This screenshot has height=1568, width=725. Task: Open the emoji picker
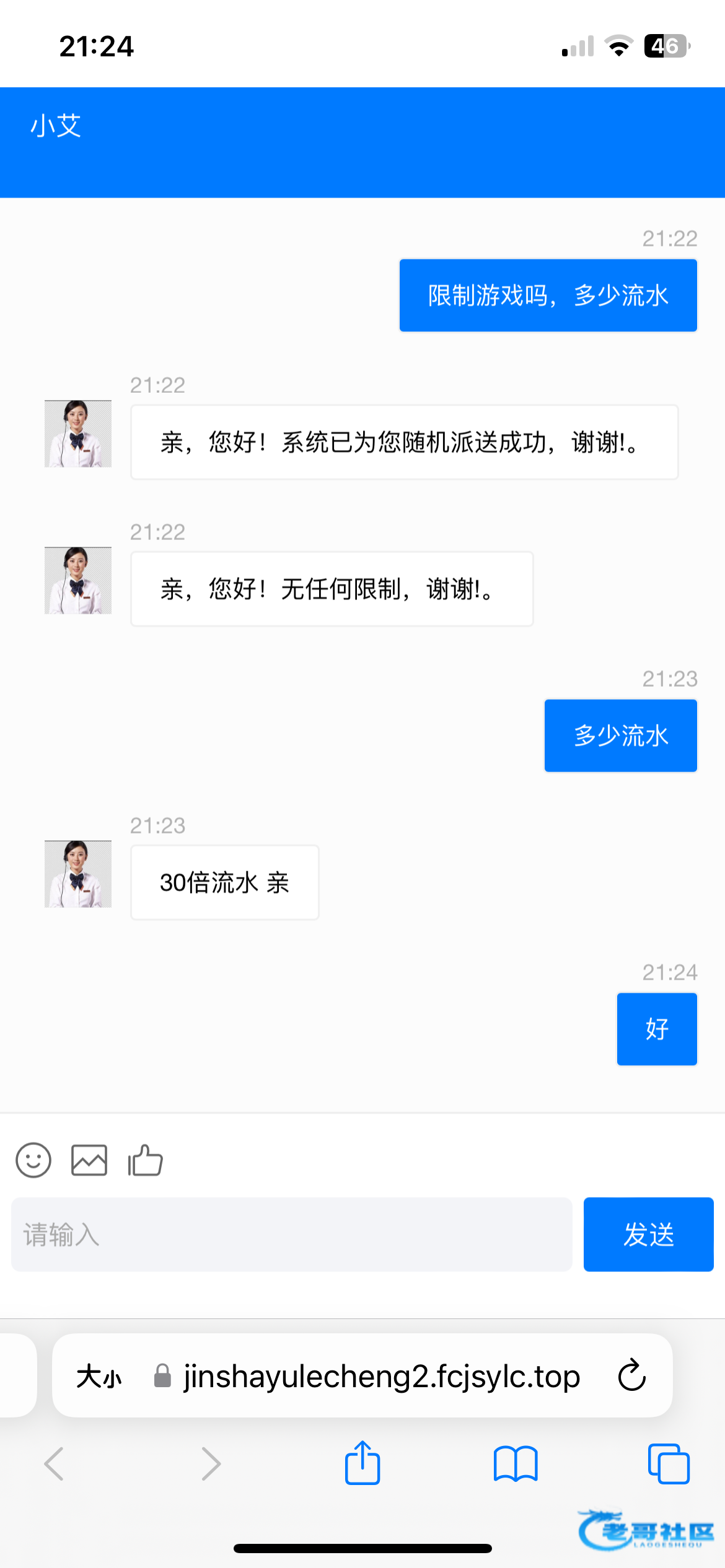click(x=33, y=1160)
